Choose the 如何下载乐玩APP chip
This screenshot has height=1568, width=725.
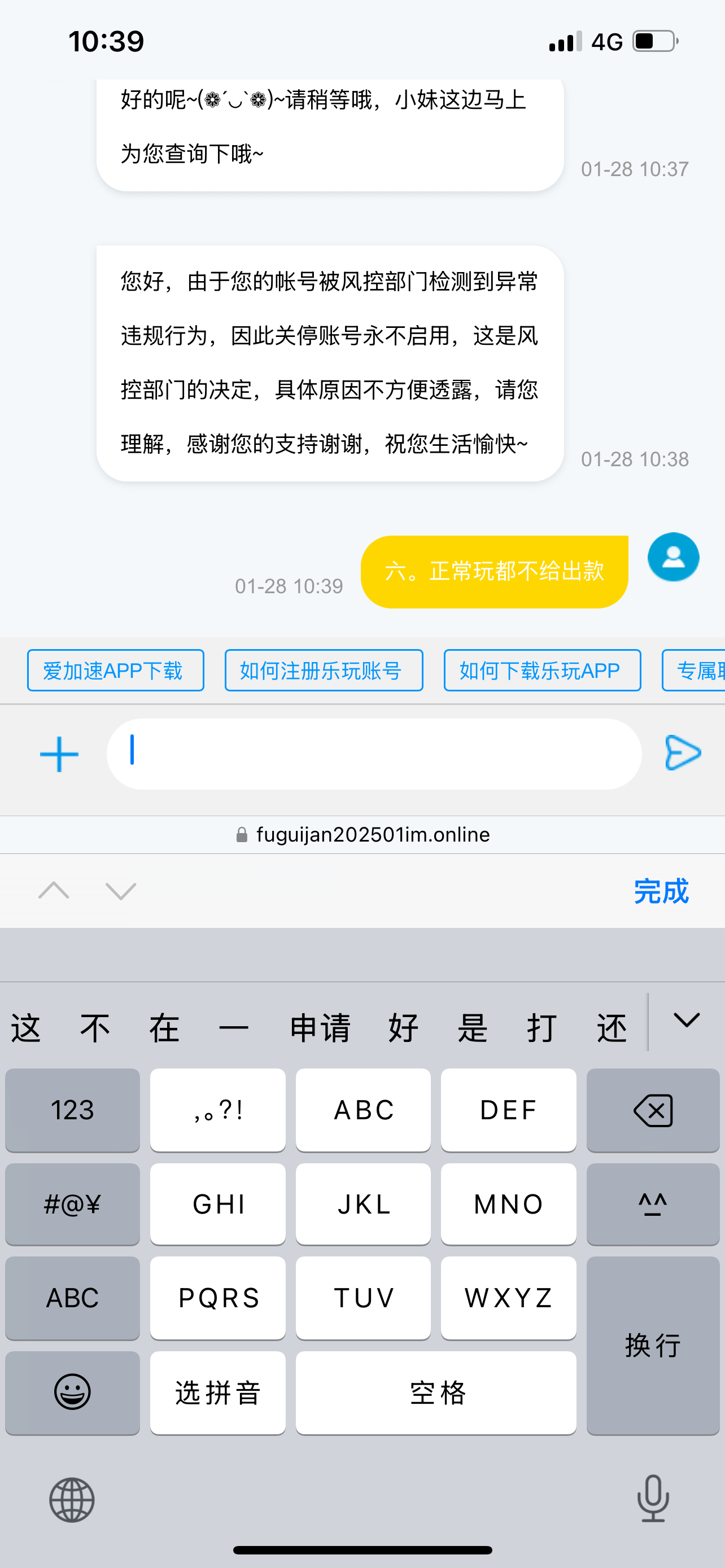click(x=541, y=670)
